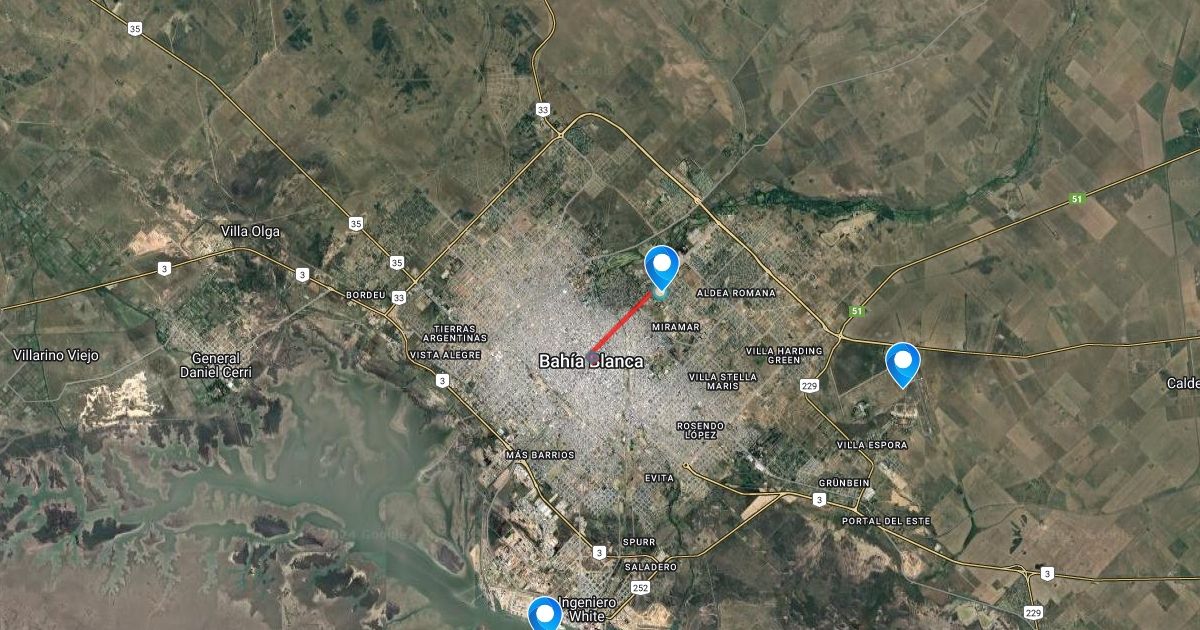This screenshot has width=1200, height=630.
Task: Open the map pin at Ingeniero White
Action: click(545, 614)
